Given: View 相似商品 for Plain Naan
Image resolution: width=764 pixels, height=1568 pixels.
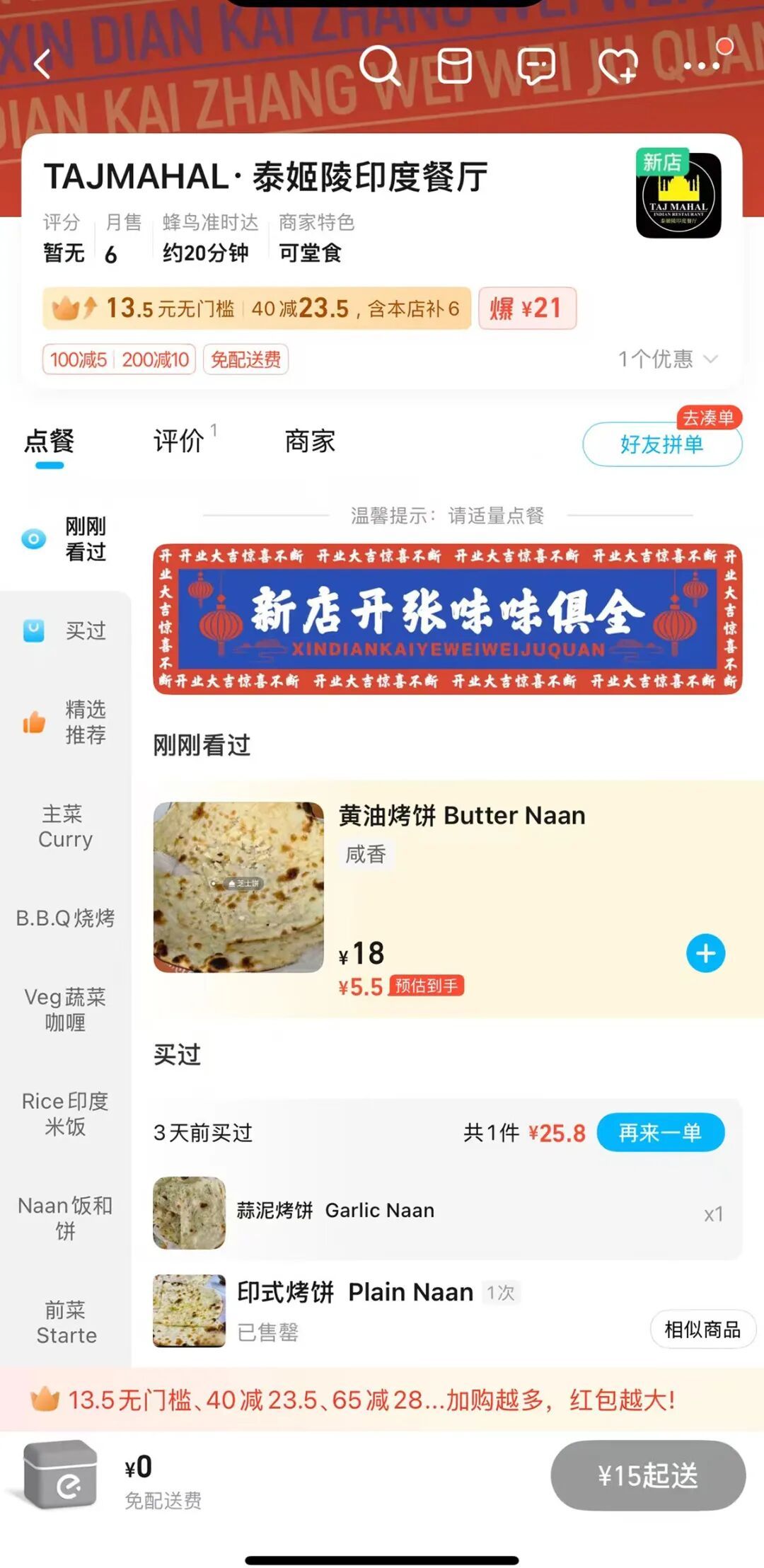Looking at the screenshot, I should pyautogui.click(x=702, y=1330).
